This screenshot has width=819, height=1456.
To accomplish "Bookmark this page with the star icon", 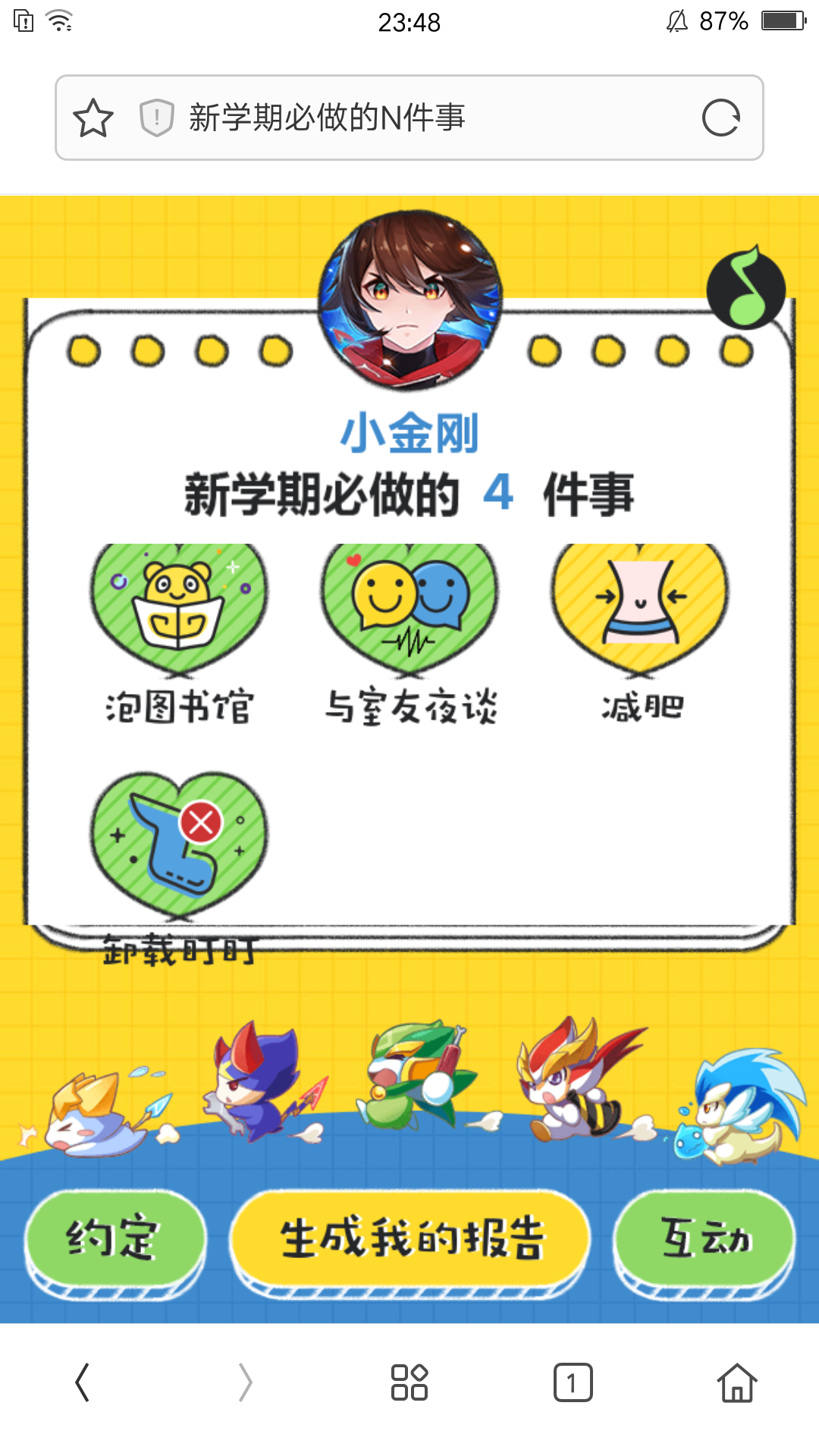I will tap(93, 118).
